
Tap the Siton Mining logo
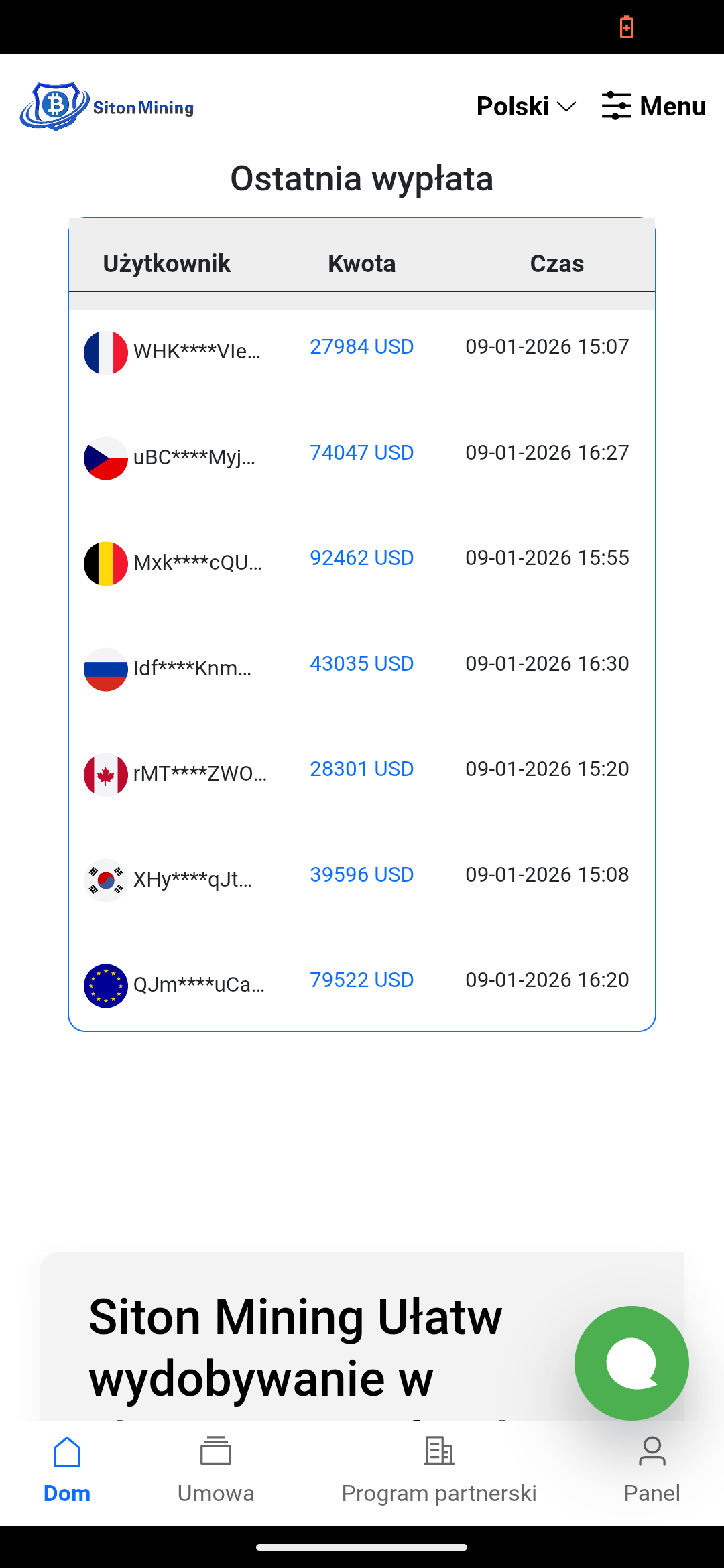click(x=107, y=107)
